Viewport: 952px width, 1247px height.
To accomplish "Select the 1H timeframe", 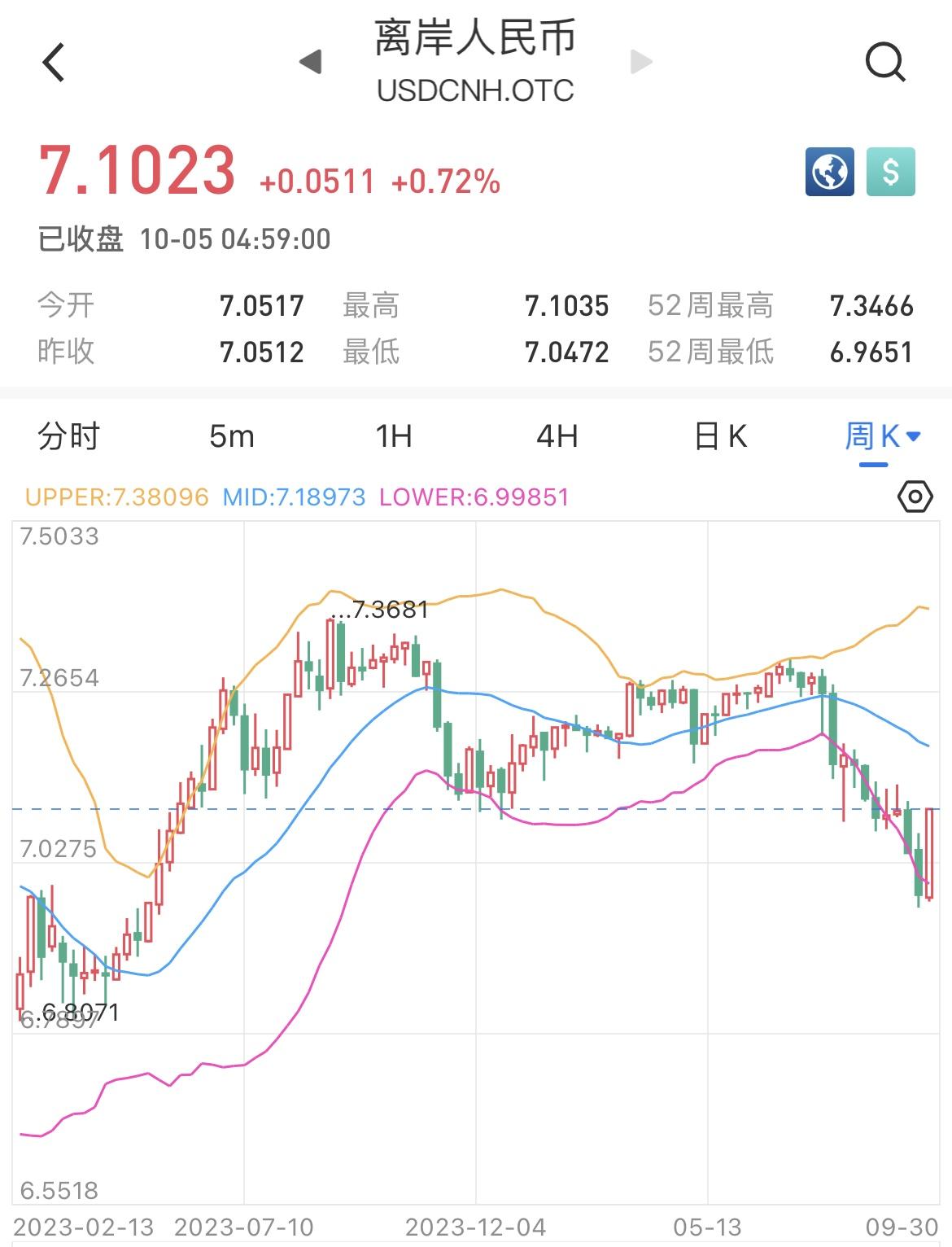I will [x=395, y=437].
